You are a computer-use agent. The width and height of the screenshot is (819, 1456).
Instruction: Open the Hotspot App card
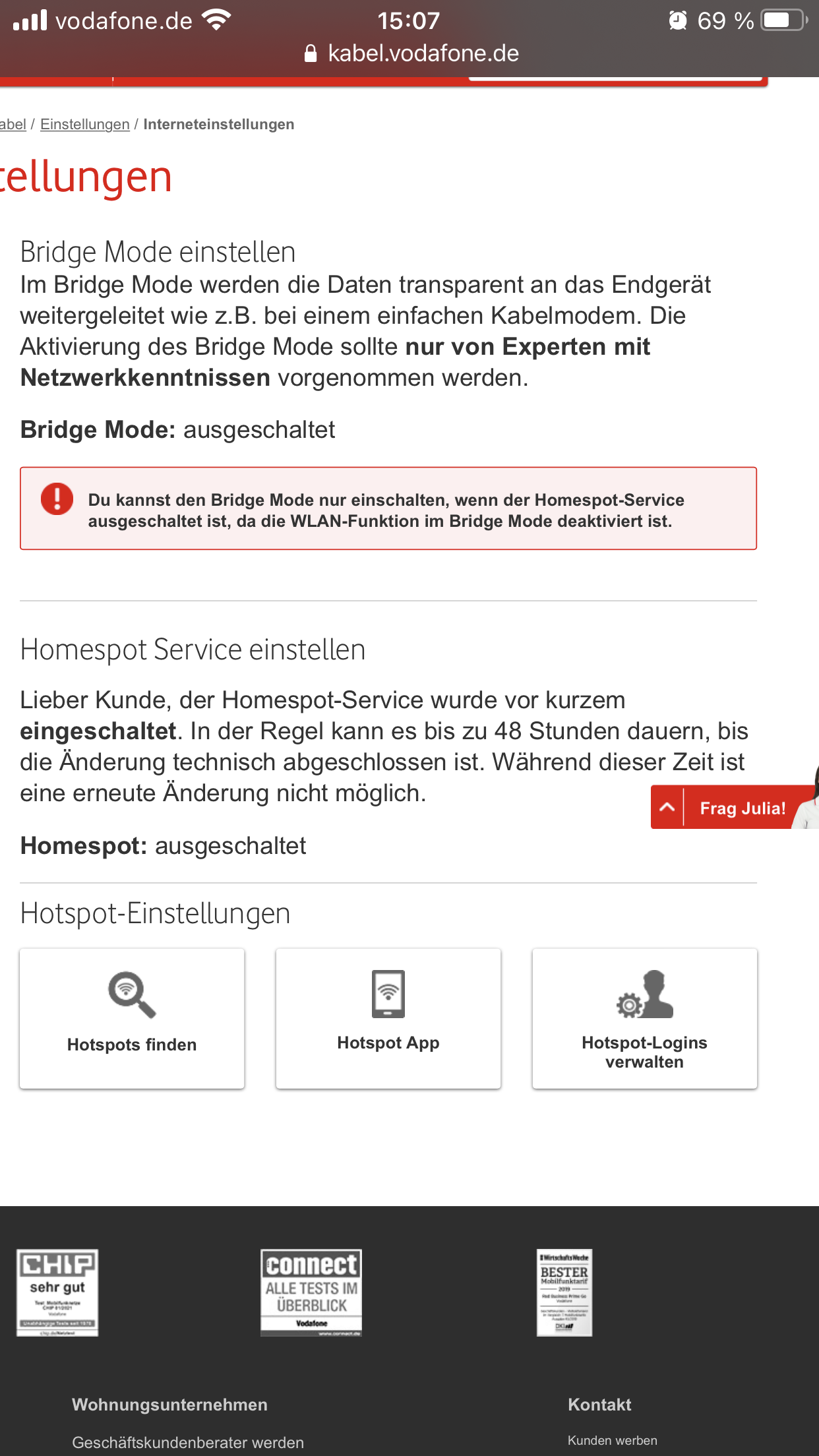[x=388, y=1018]
